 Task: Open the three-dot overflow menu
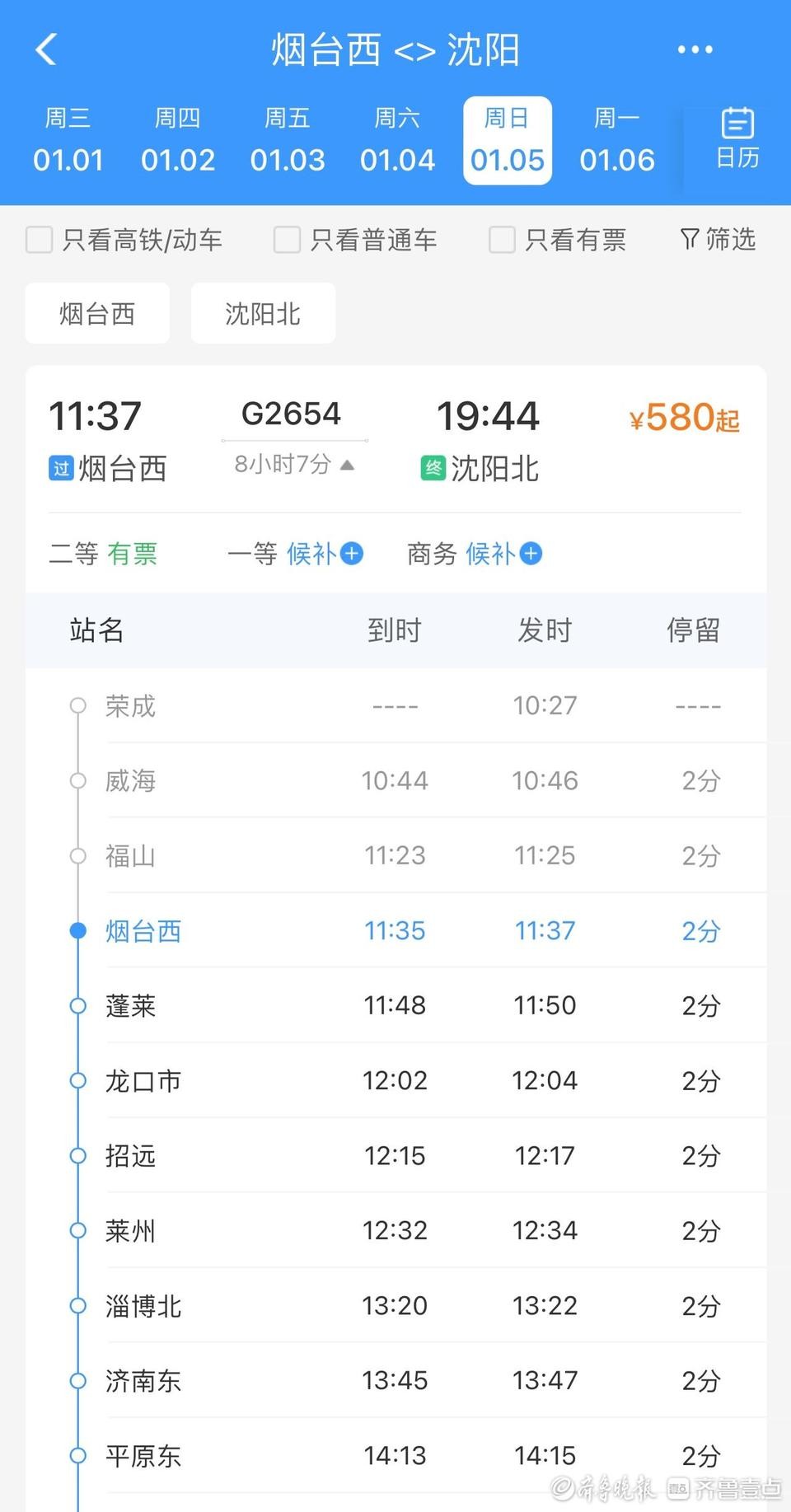pos(695,49)
